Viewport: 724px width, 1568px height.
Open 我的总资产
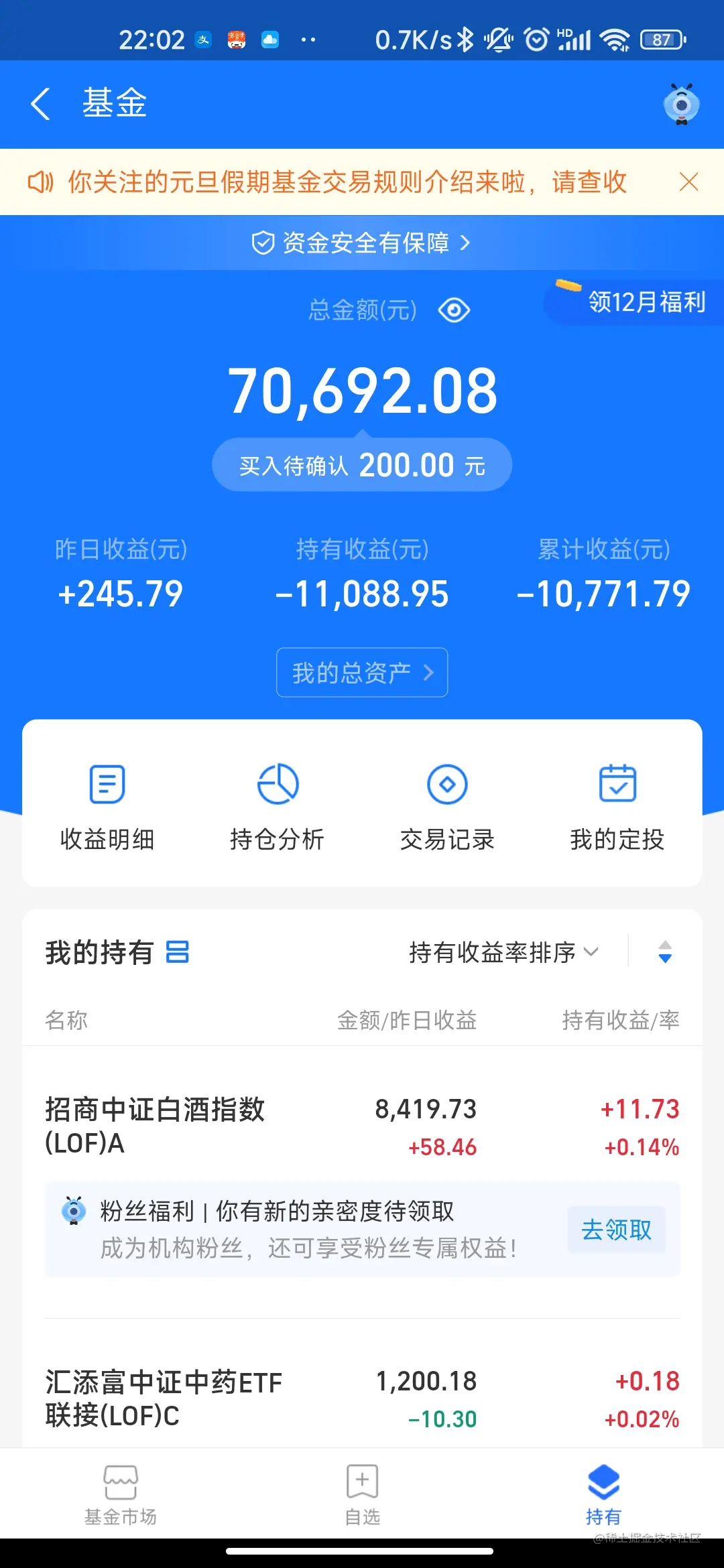[x=362, y=672]
